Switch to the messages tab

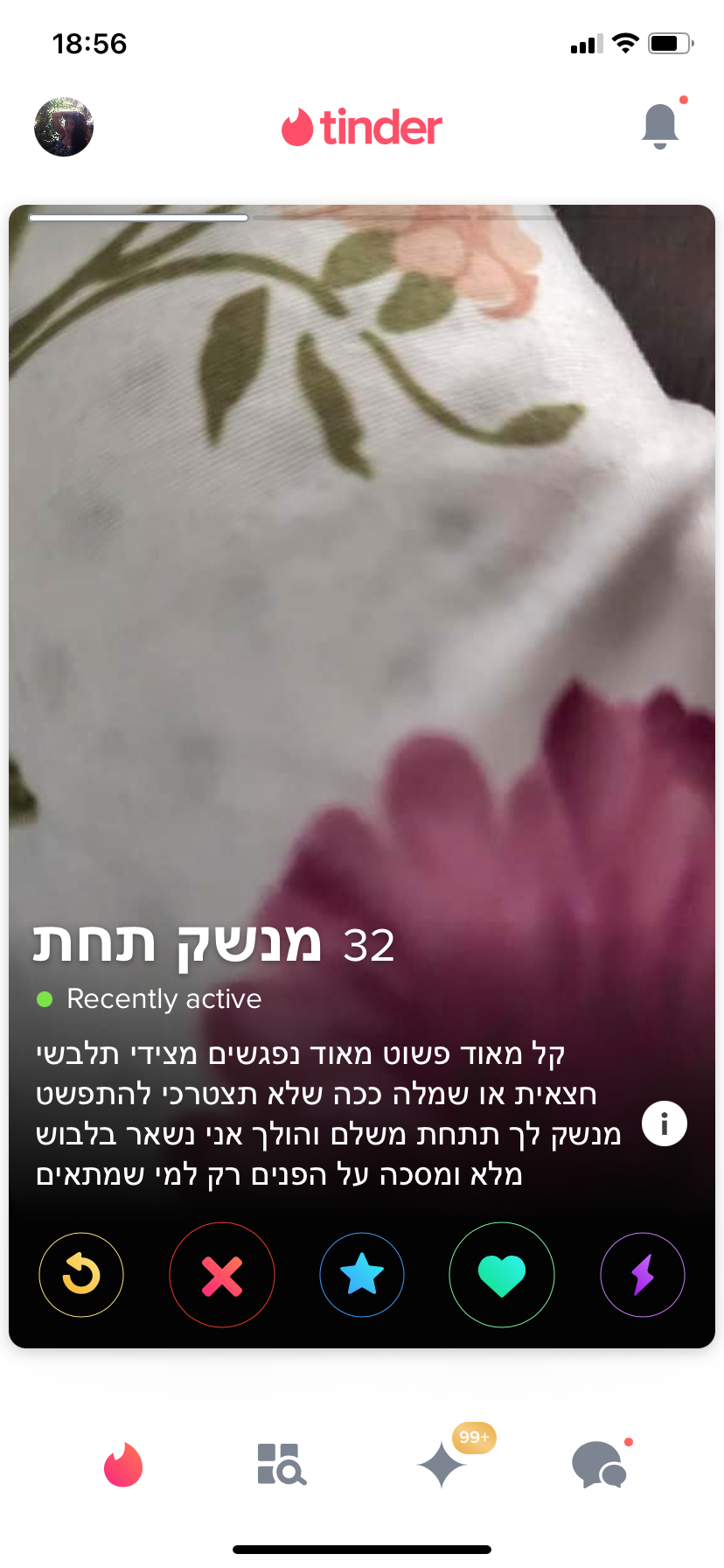(600, 1464)
